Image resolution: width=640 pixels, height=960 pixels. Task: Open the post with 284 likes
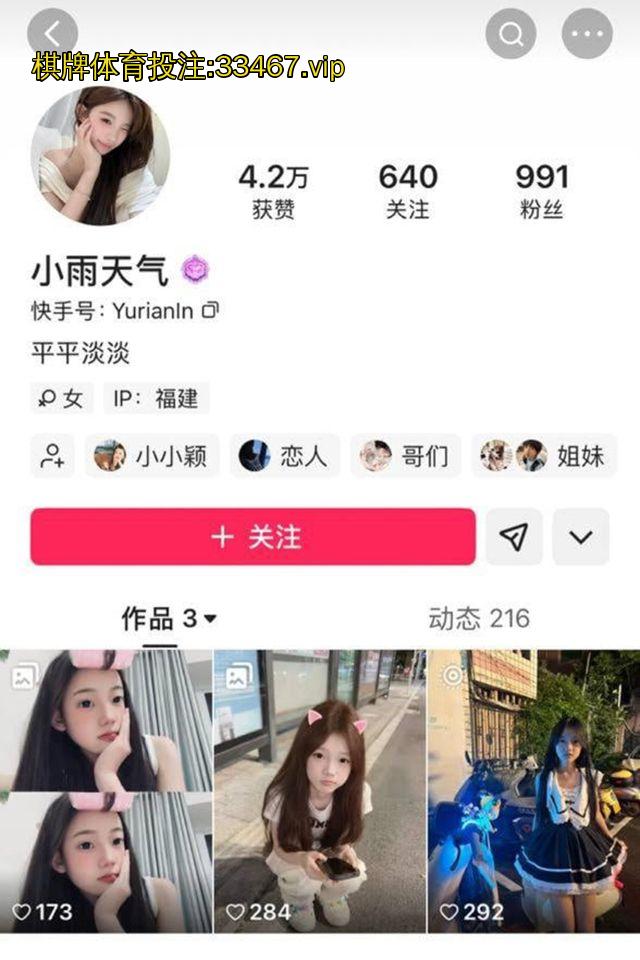pos(320,790)
